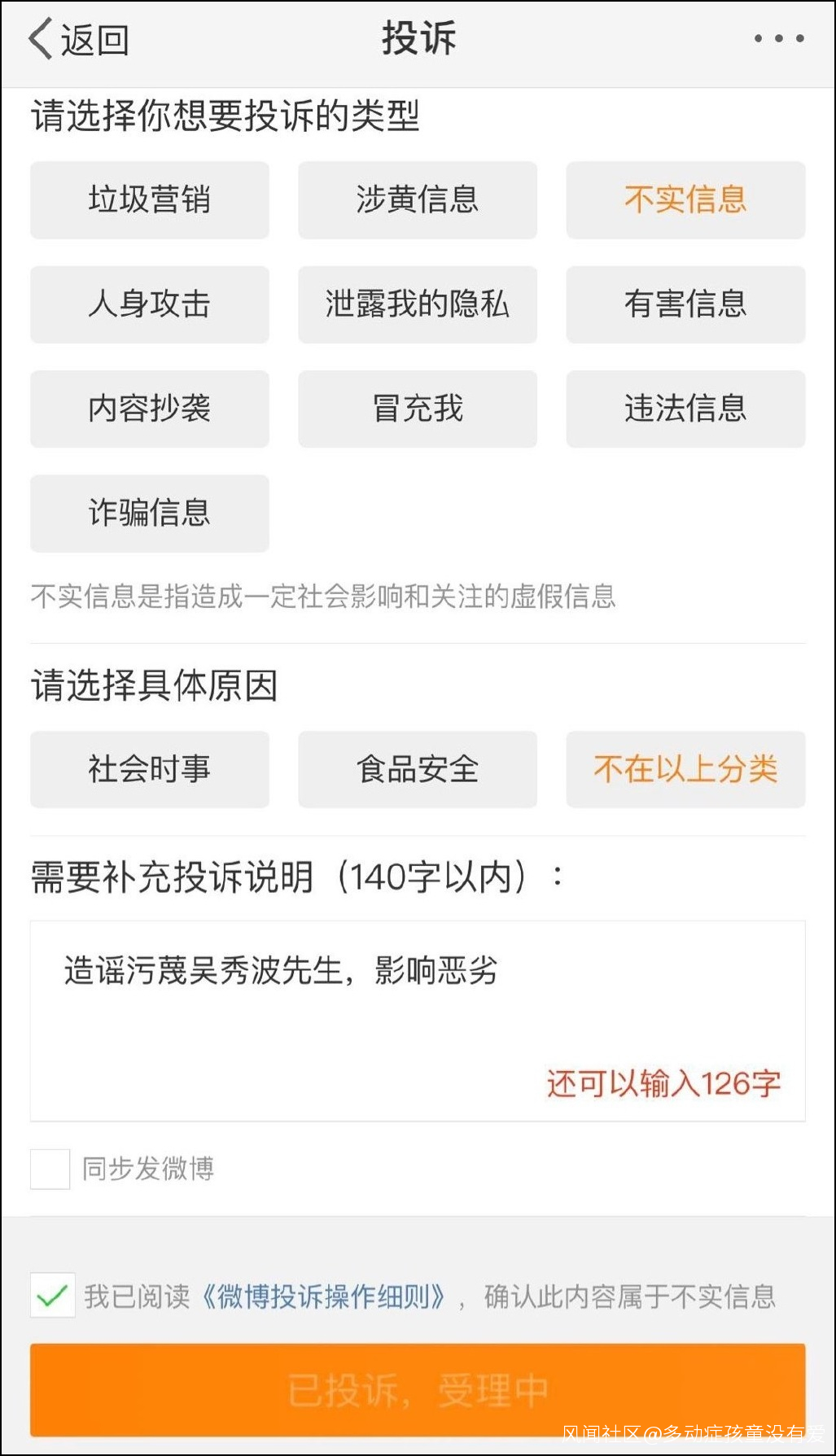
Task: Select 人身攻击 complaint type
Action: coord(150,304)
